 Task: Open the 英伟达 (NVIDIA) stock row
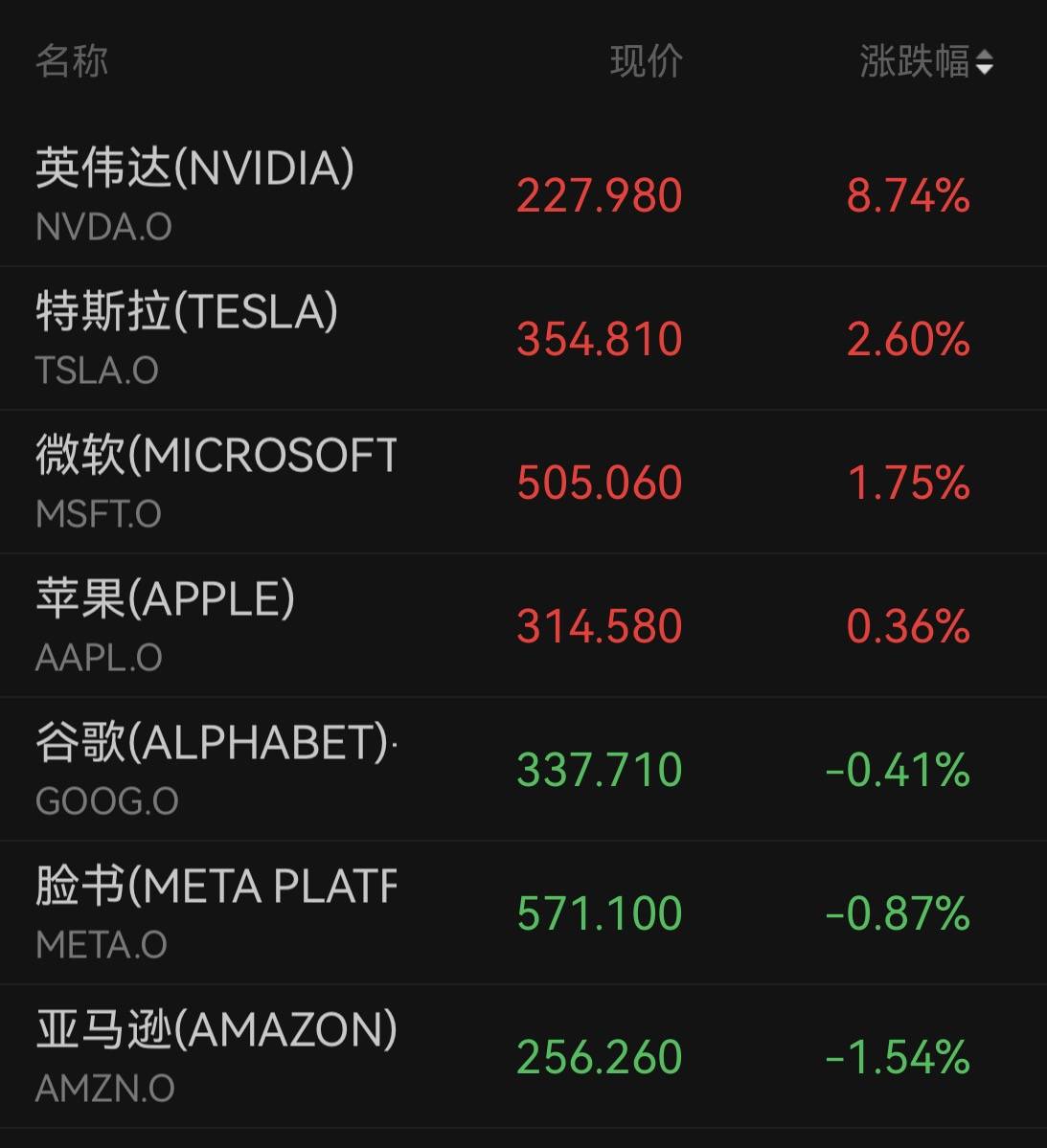pyautogui.click(x=523, y=194)
